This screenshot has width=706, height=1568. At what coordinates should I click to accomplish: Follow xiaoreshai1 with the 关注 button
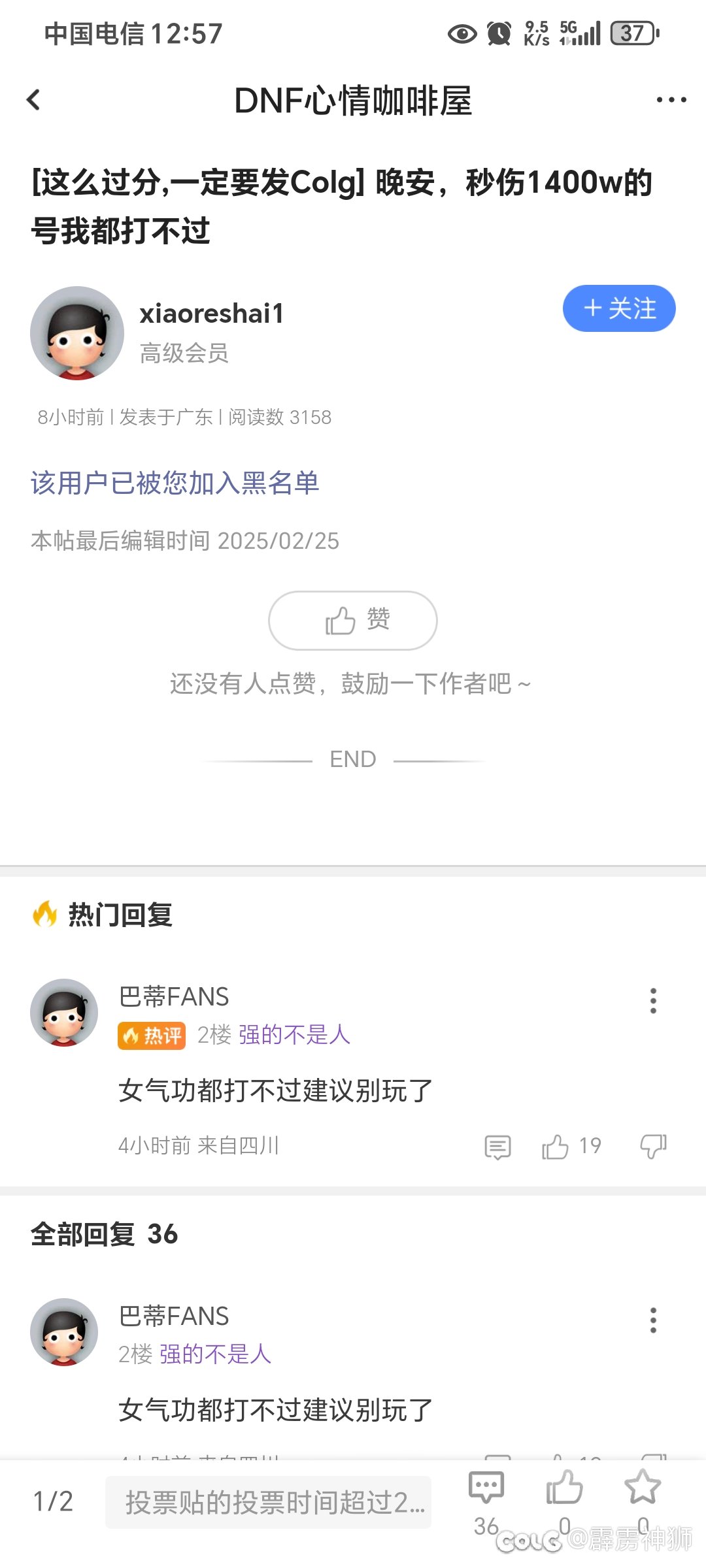coord(618,308)
